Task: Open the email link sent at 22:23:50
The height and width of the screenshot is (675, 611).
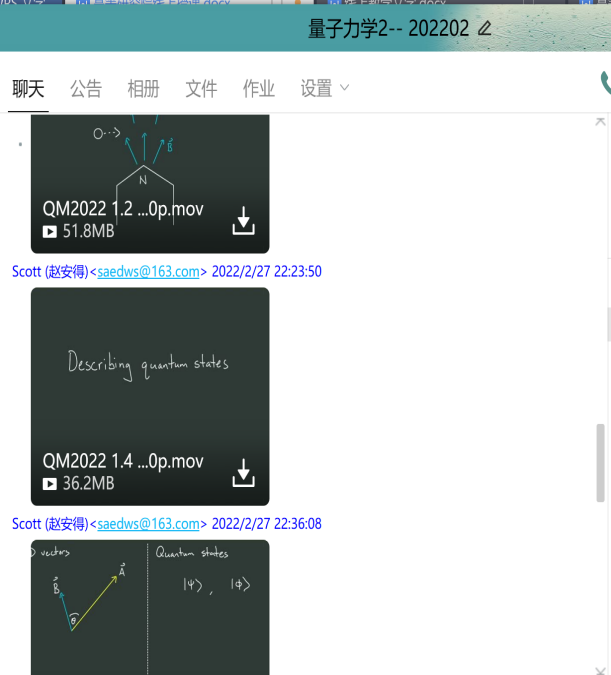Action: pos(149,271)
